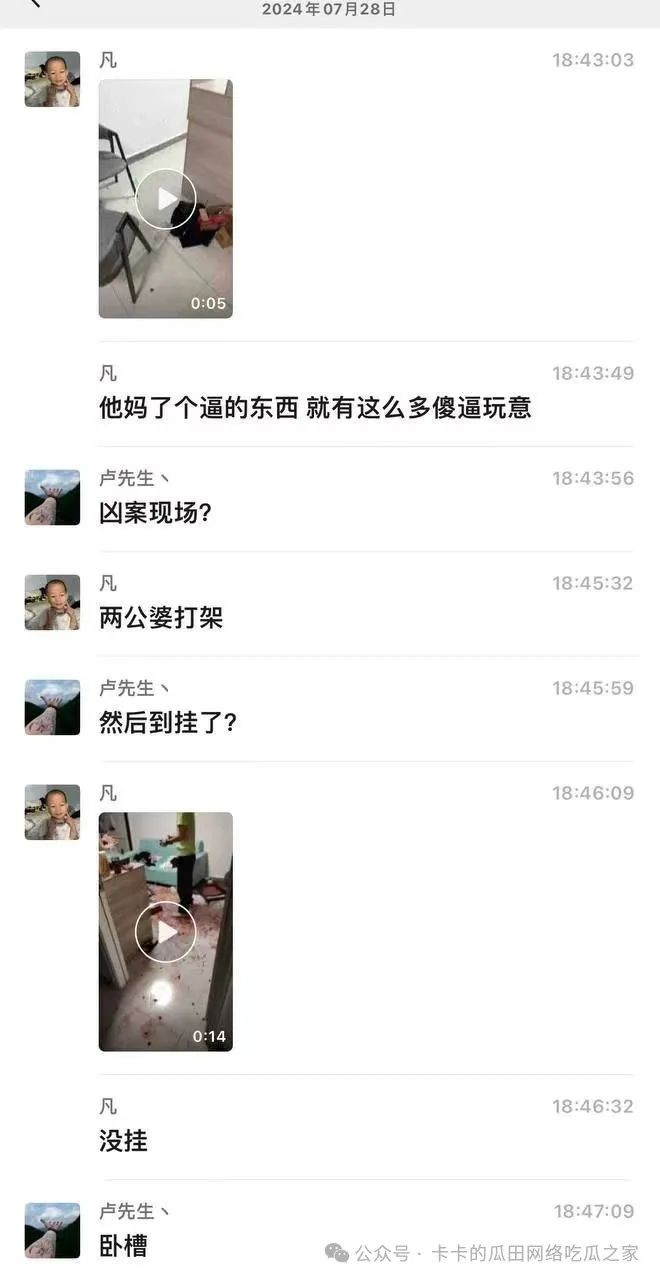Viewport: 660px width, 1280px height.
Task: Open 卢先生's avatar beside 凶案现场?
Action: pyautogui.click(x=52, y=497)
